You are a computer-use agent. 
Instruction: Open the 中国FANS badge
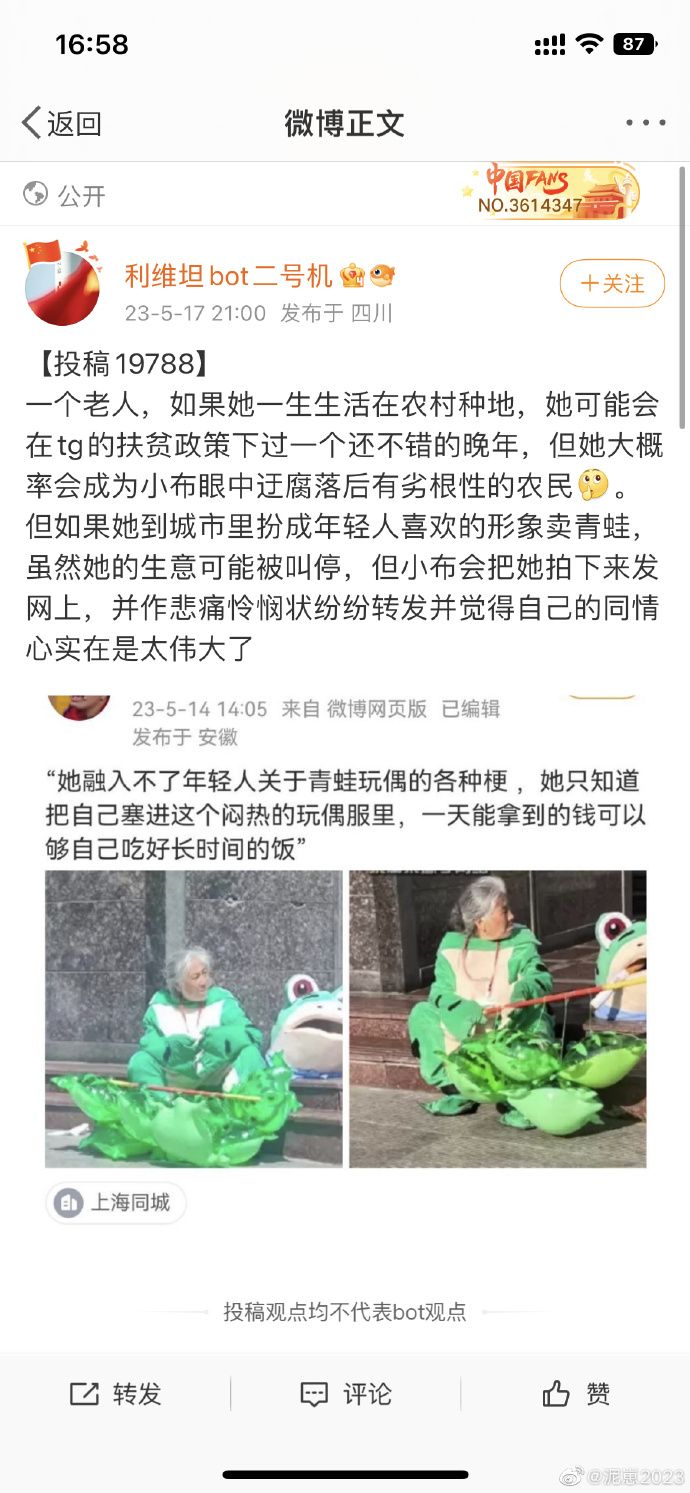click(x=551, y=192)
